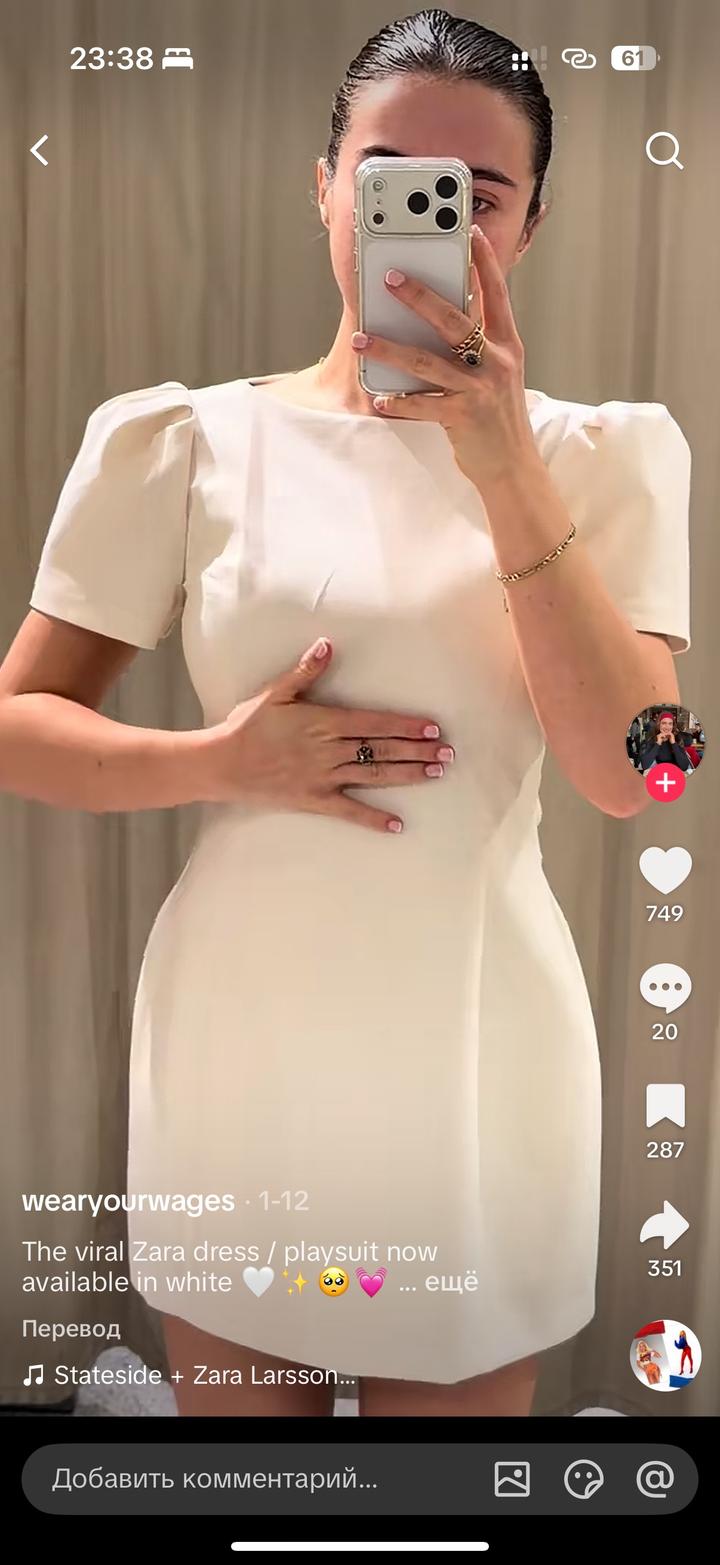
Task: Mention someone with the @ icon
Action: point(655,1479)
